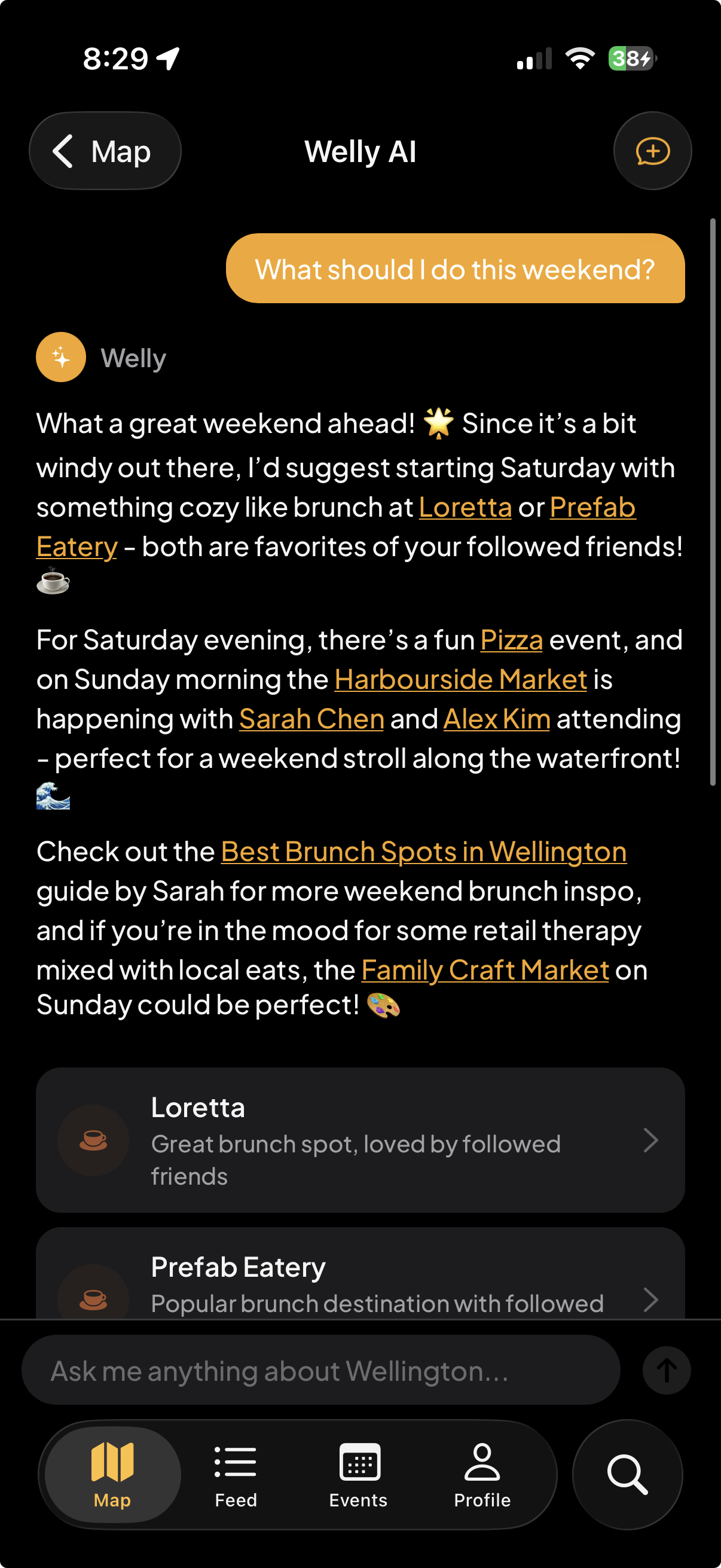Tap the coffee cup icon on Loretta card

coord(93,1139)
